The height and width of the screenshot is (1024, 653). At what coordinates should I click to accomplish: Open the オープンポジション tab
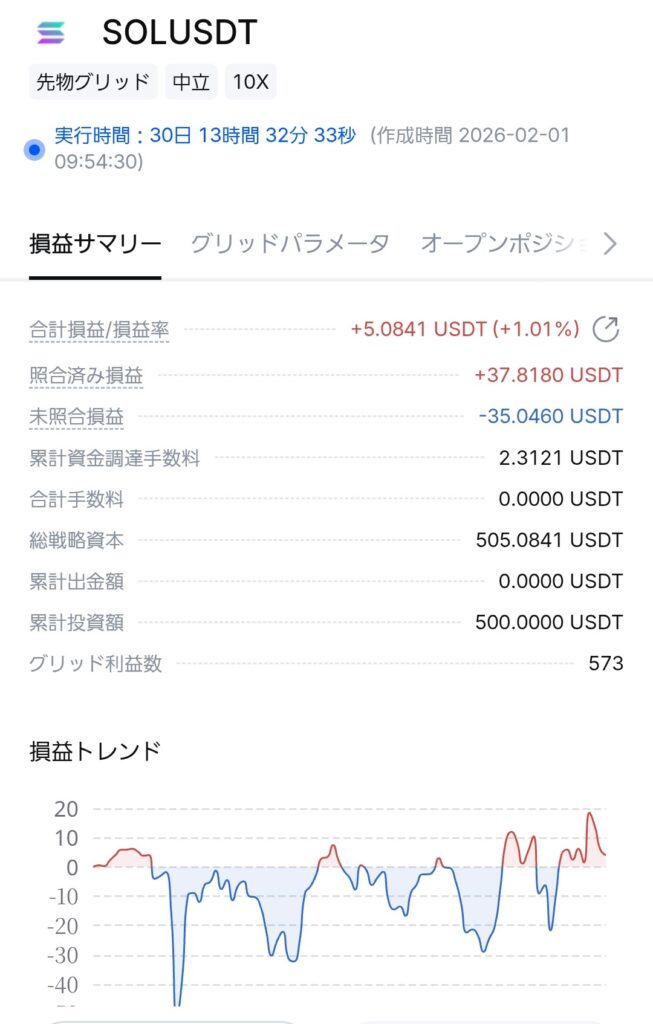point(503,243)
